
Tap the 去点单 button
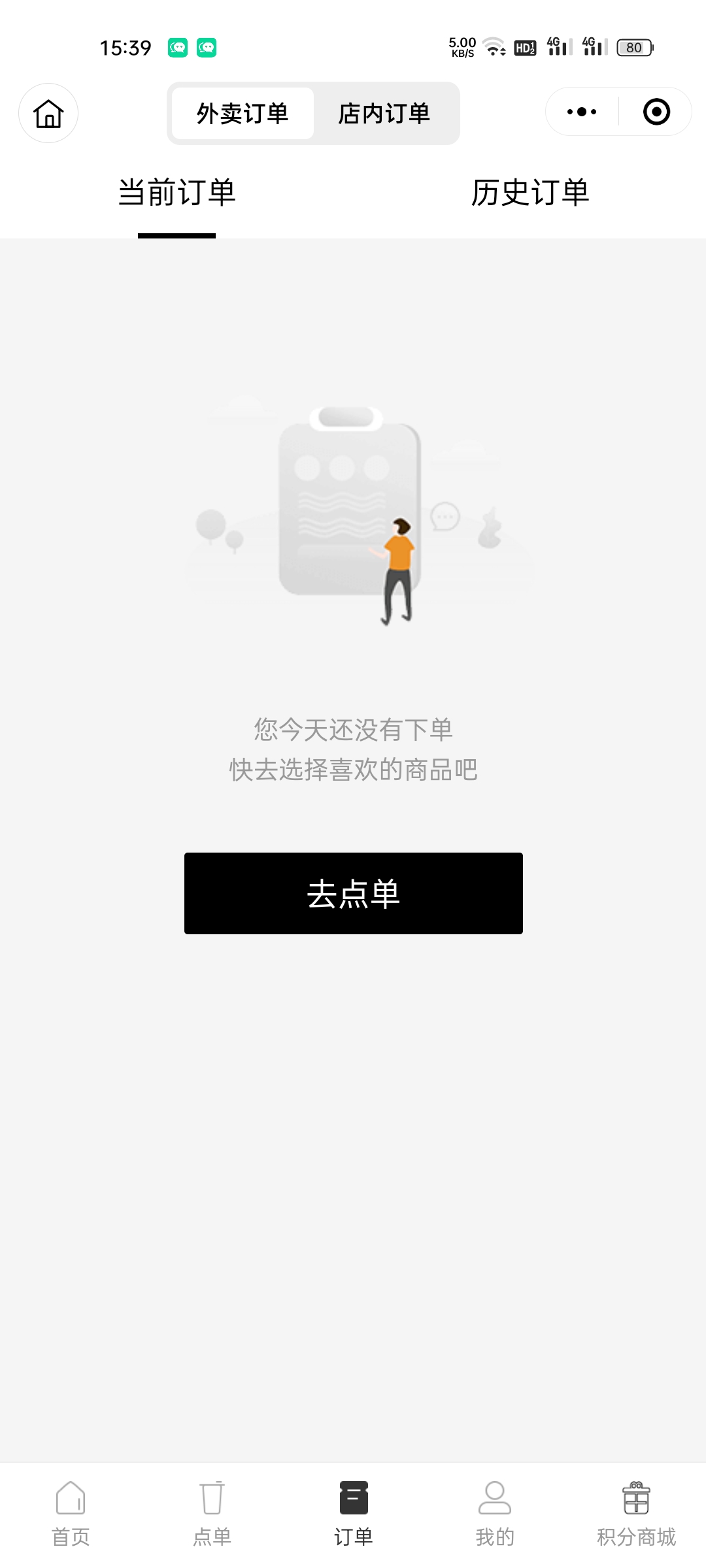353,893
